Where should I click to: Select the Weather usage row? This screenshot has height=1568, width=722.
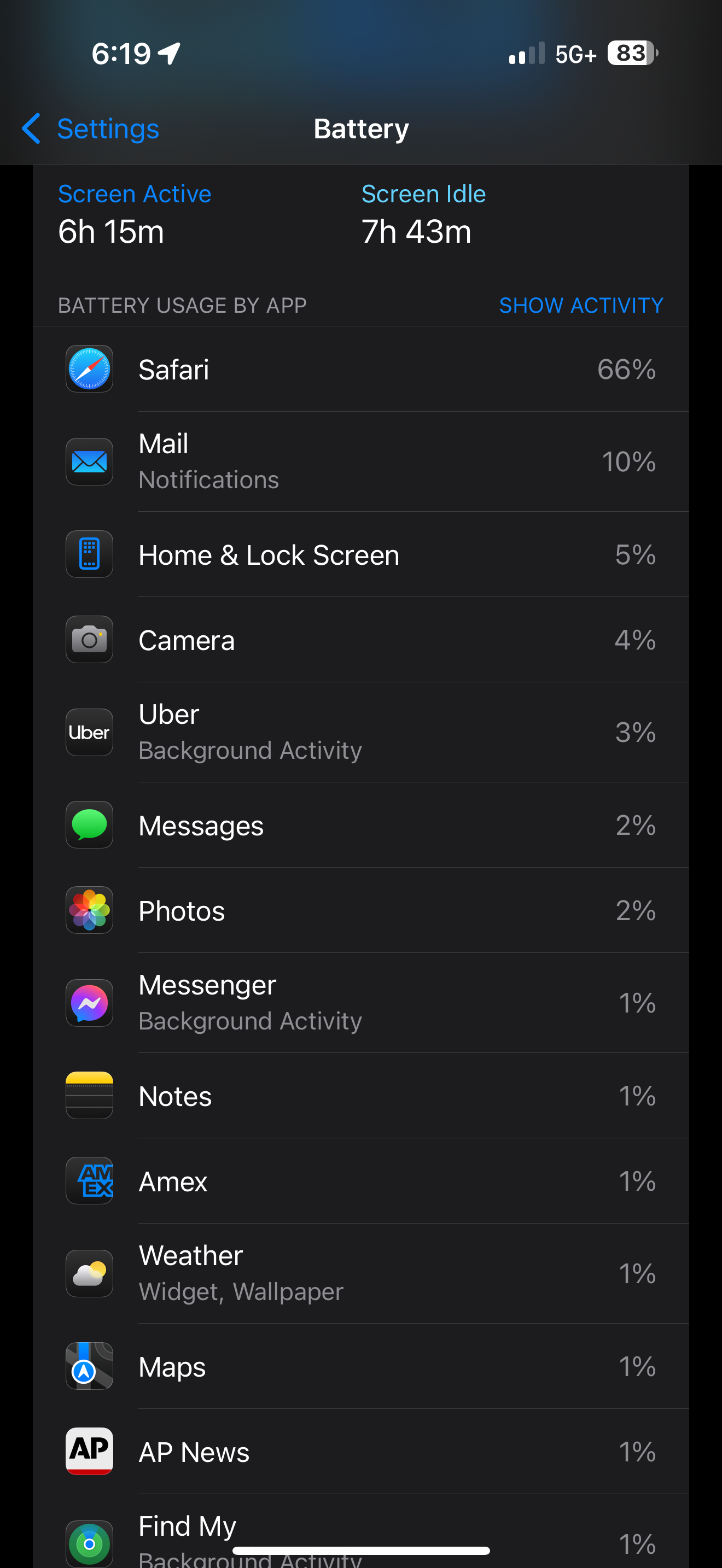coord(360,1273)
